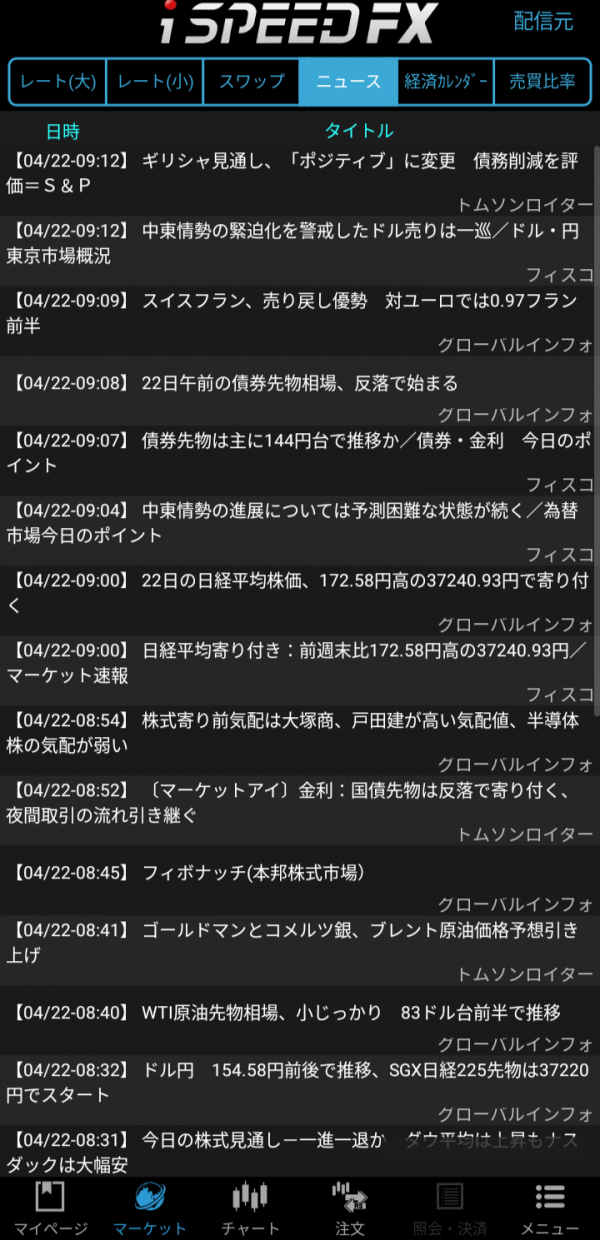The image size is (600, 1240).
Task: Switch to the レート(大) tab
Action: (57, 82)
